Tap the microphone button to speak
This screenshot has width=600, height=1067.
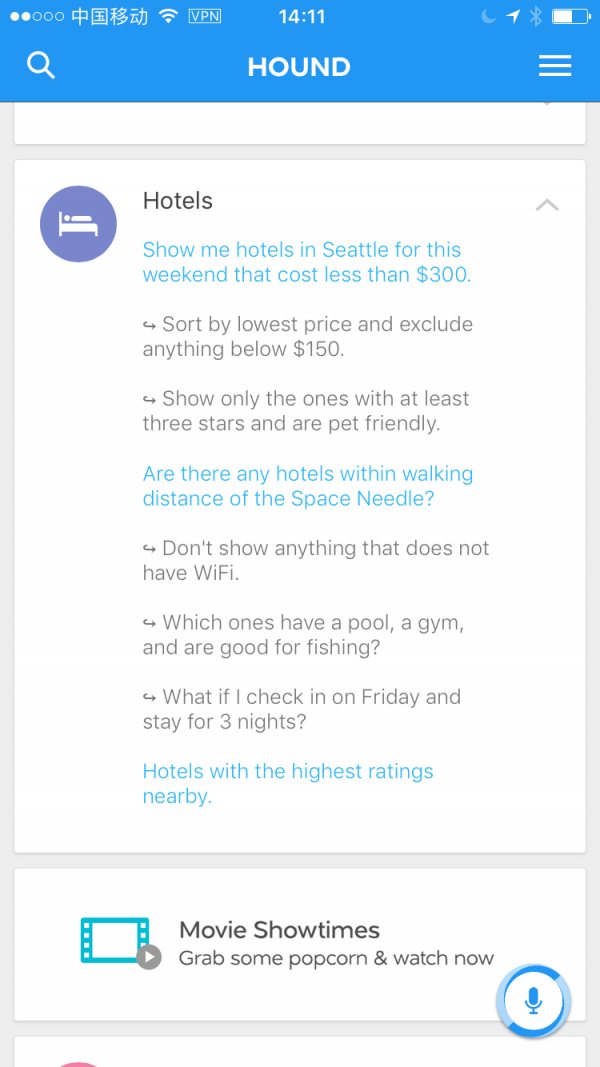pyautogui.click(x=533, y=1000)
